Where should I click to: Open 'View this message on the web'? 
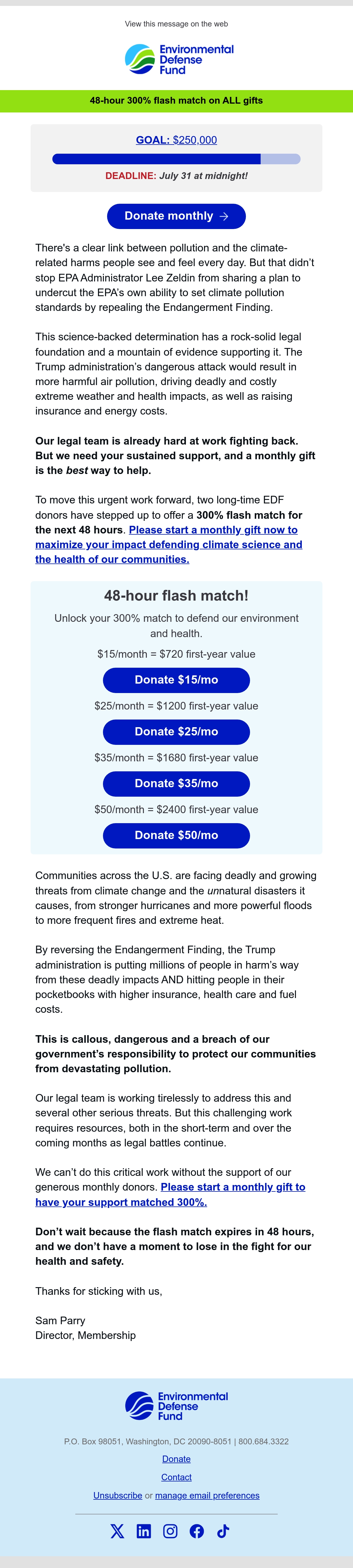click(x=176, y=24)
